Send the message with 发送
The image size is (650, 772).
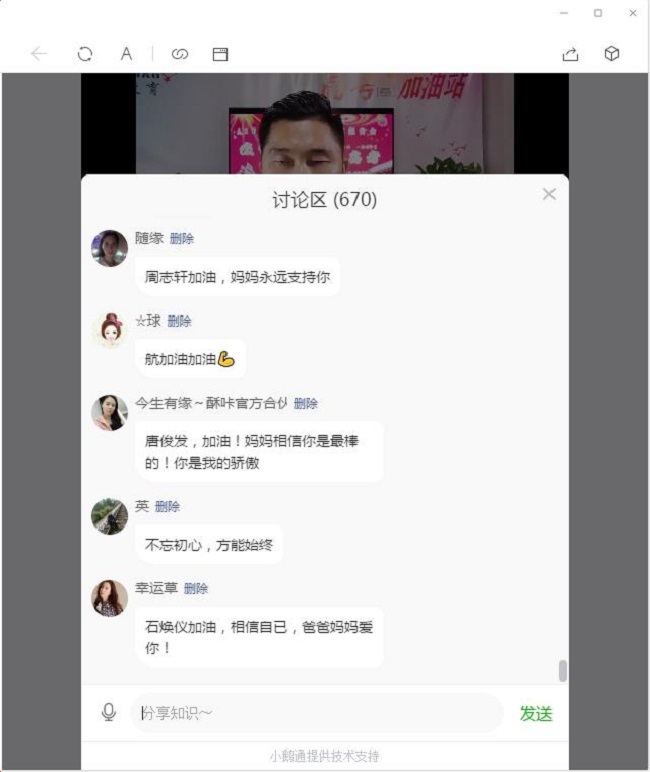click(x=536, y=713)
